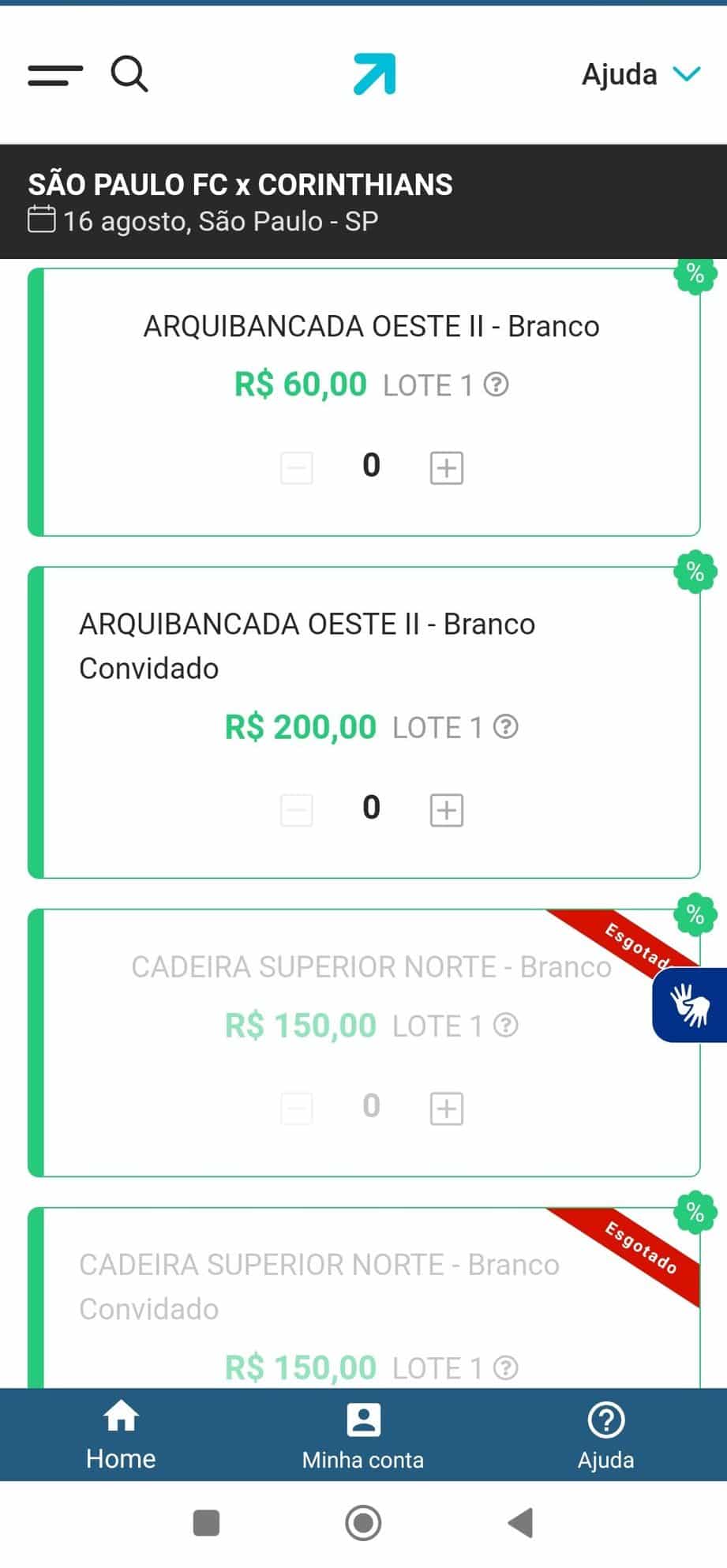This screenshot has height=1568, width=727.
Task: Open the hamburger navigation menu
Action: tap(54, 73)
